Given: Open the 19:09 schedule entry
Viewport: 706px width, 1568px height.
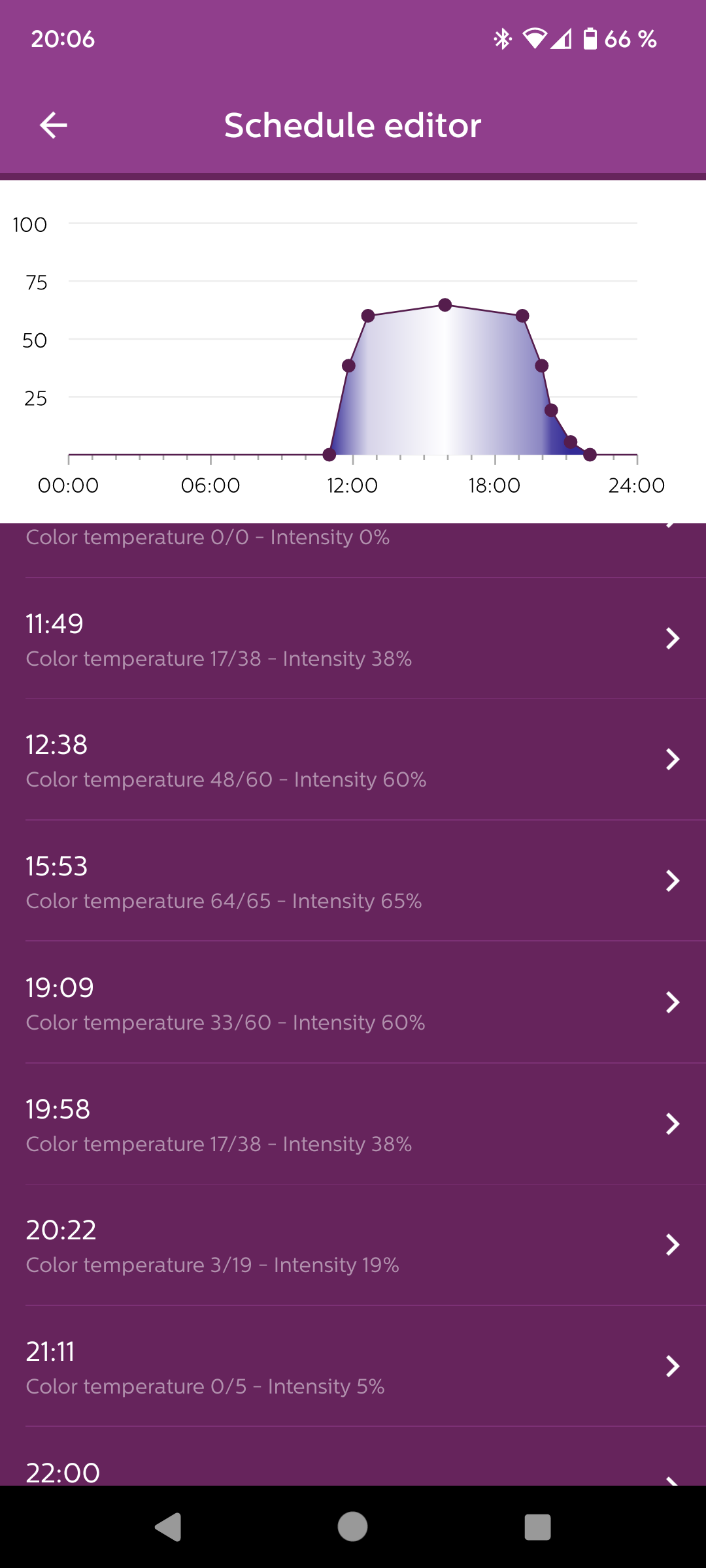Looking at the screenshot, I should 353,1003.
